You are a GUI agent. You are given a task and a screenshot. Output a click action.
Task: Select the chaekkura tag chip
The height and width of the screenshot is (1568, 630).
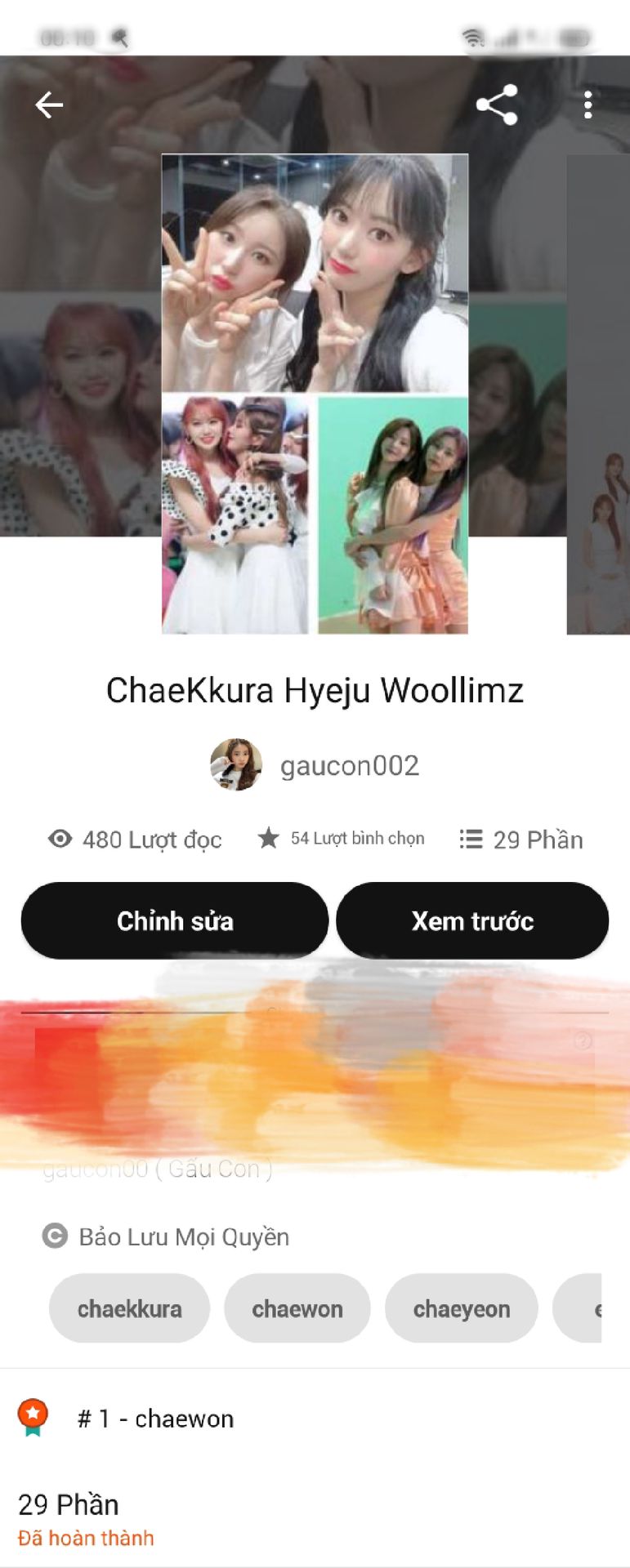click(129, 1308)
